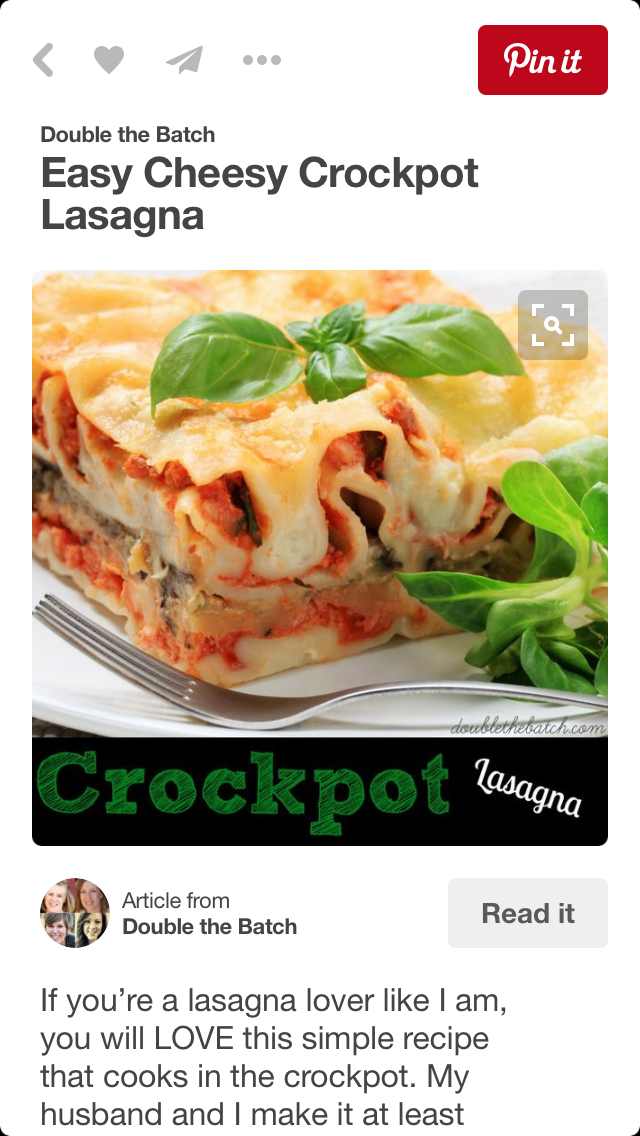Open visual search on the lasagna image
Viewport: 640px width, 1136px height.
click(x=552, y=325)
